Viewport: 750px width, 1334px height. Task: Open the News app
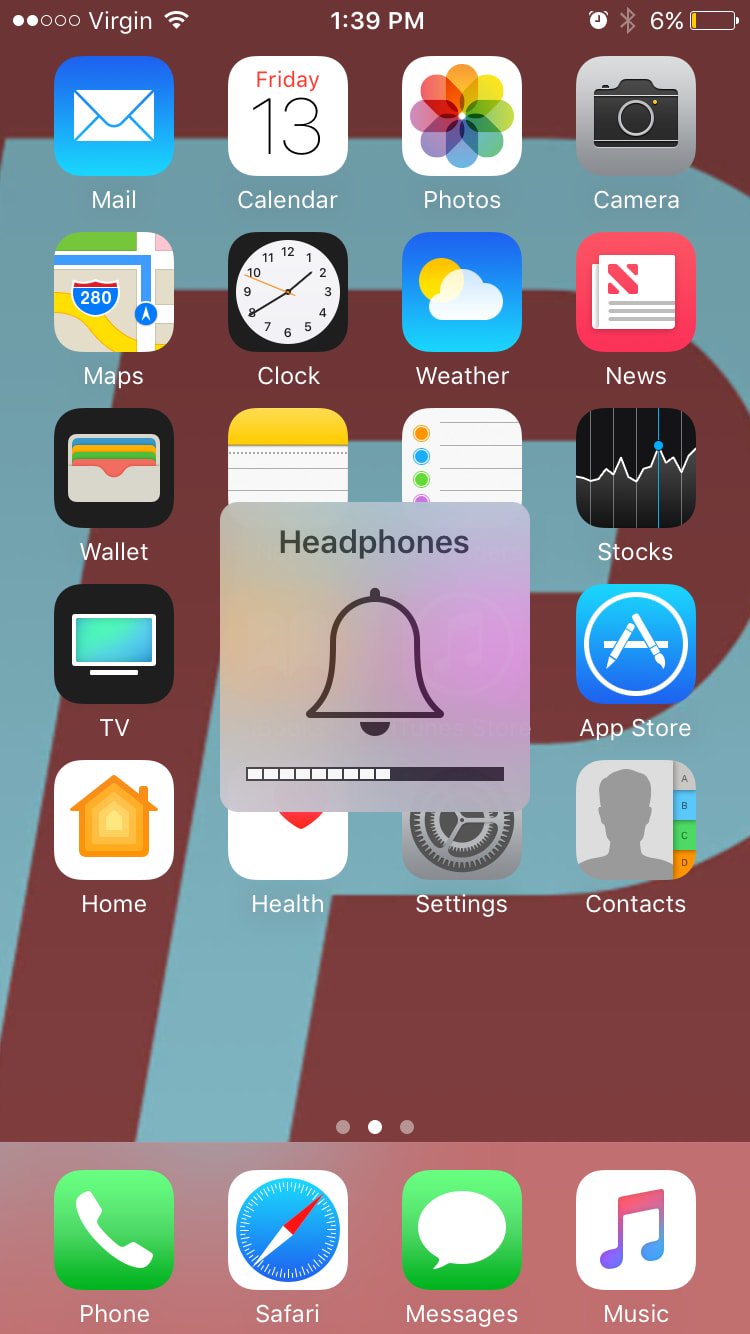[x=636, y=292]
